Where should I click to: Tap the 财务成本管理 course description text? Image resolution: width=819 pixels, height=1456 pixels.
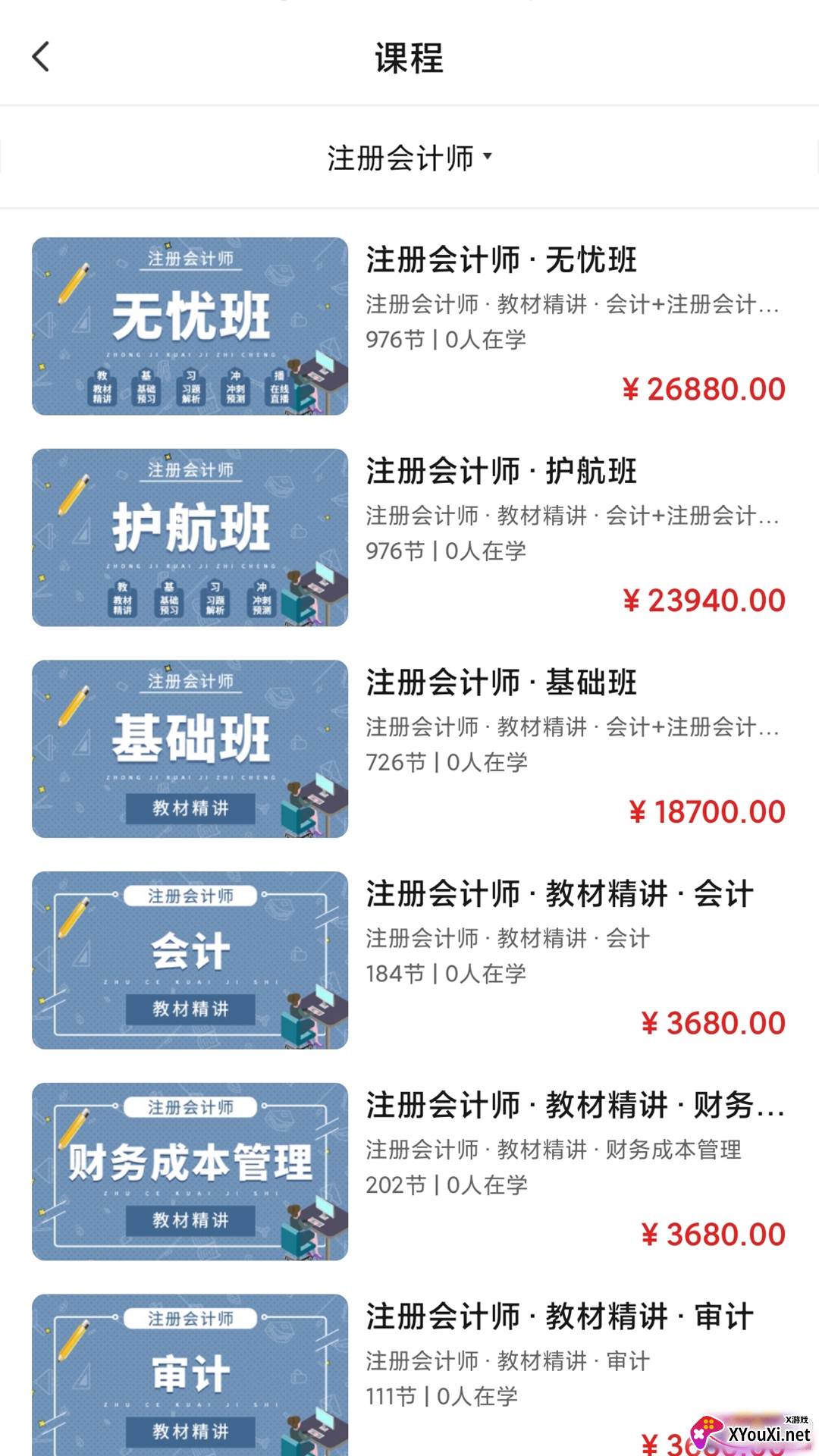pyautogui.click(x=556, y=1150)
